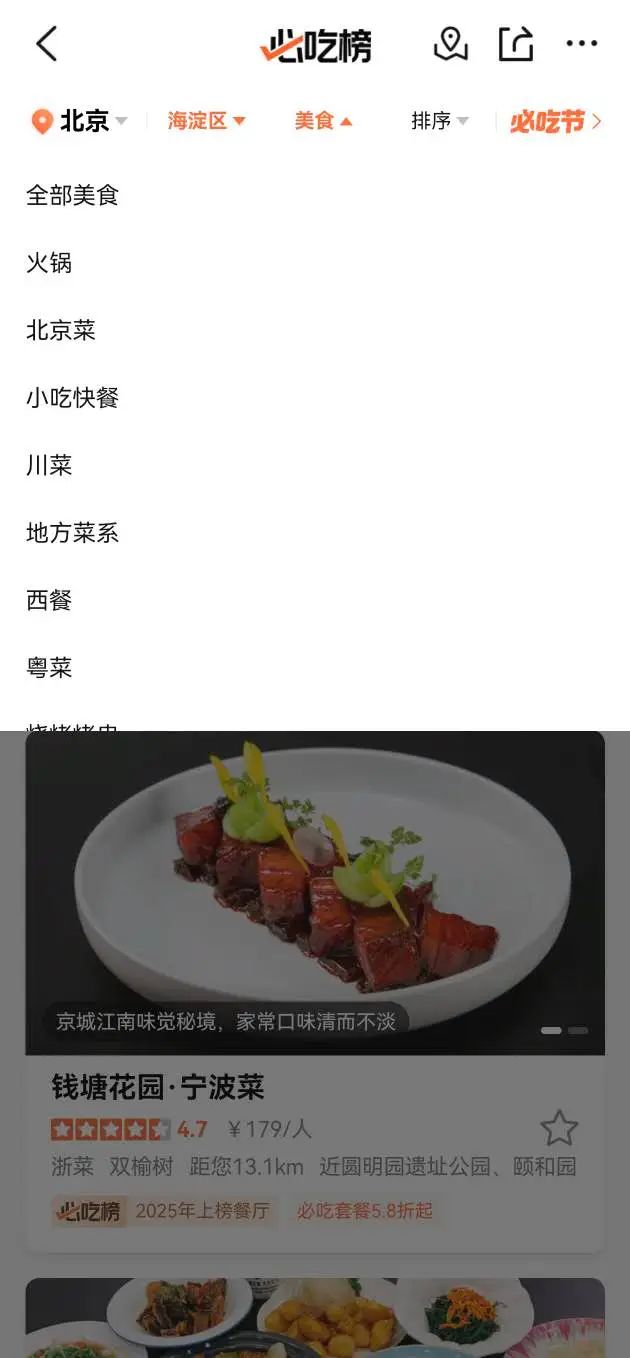Collapse the 美食 category dropdown

(x=323, y=121)
